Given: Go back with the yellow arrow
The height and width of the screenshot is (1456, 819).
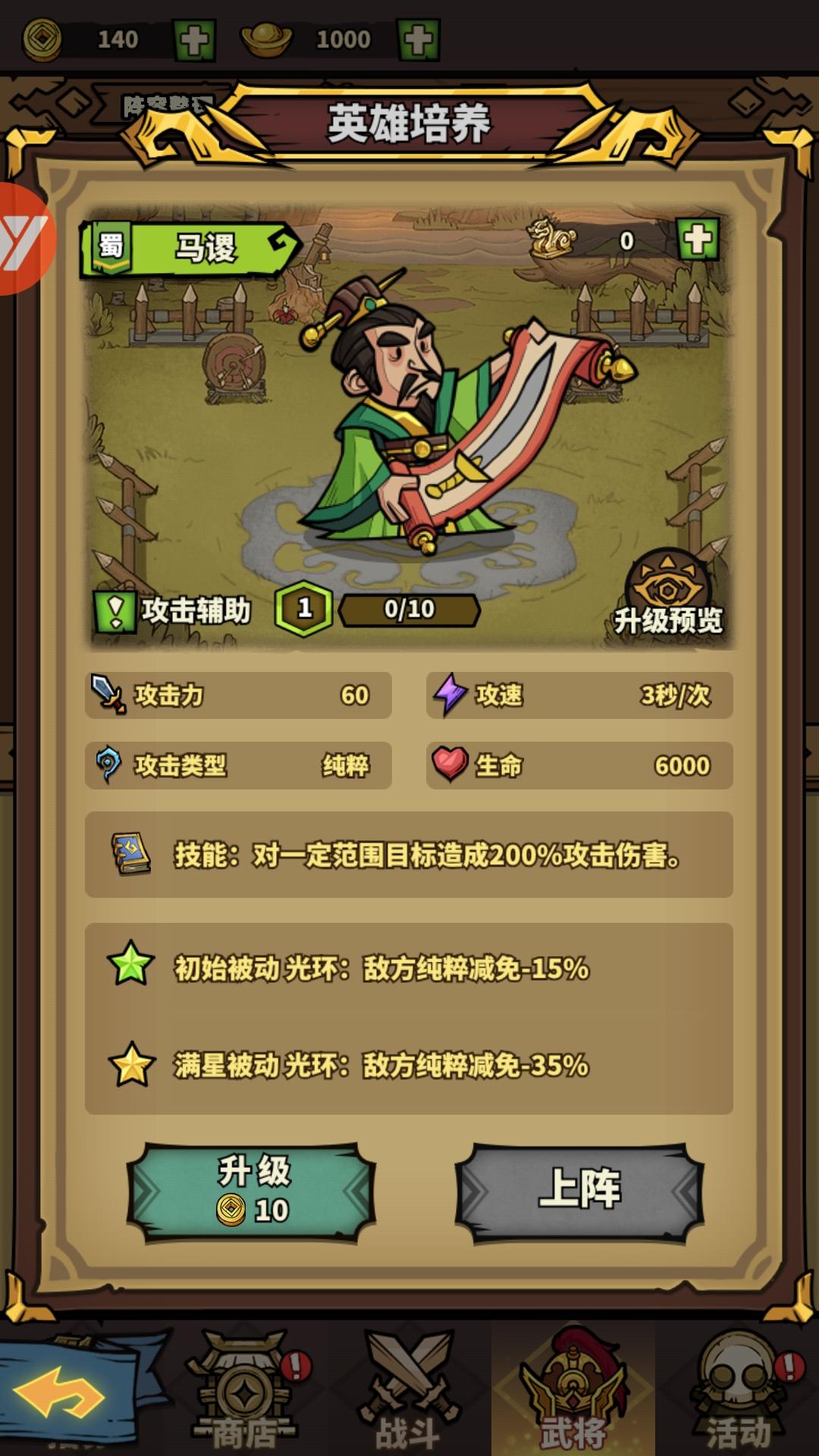Looking at the screenshot, I should click(x=61, y=1392).
